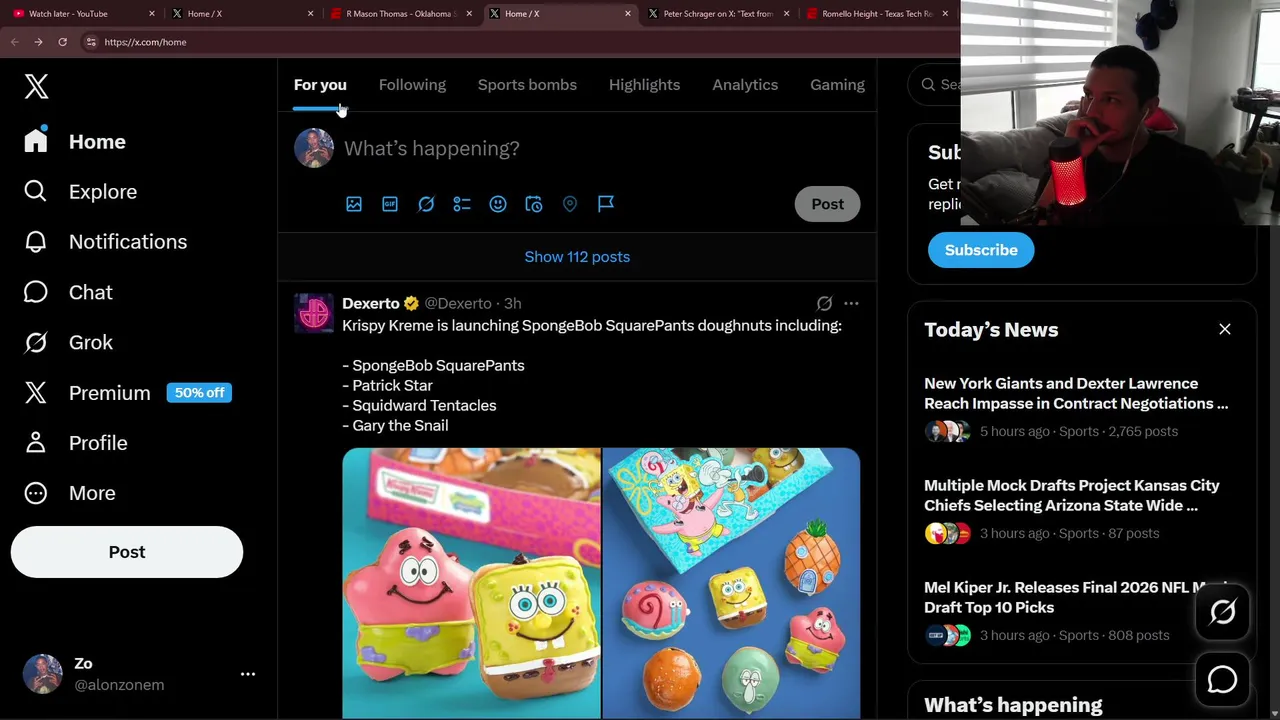This screenshot has width=1280, height=720.
Task: Open the Sports bombs tab
Action: point(527,85)
